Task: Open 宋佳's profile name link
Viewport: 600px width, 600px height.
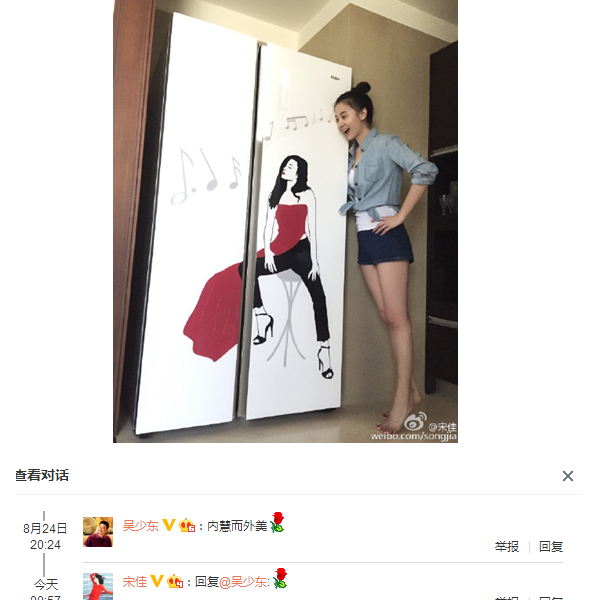Action: (134, 581)
